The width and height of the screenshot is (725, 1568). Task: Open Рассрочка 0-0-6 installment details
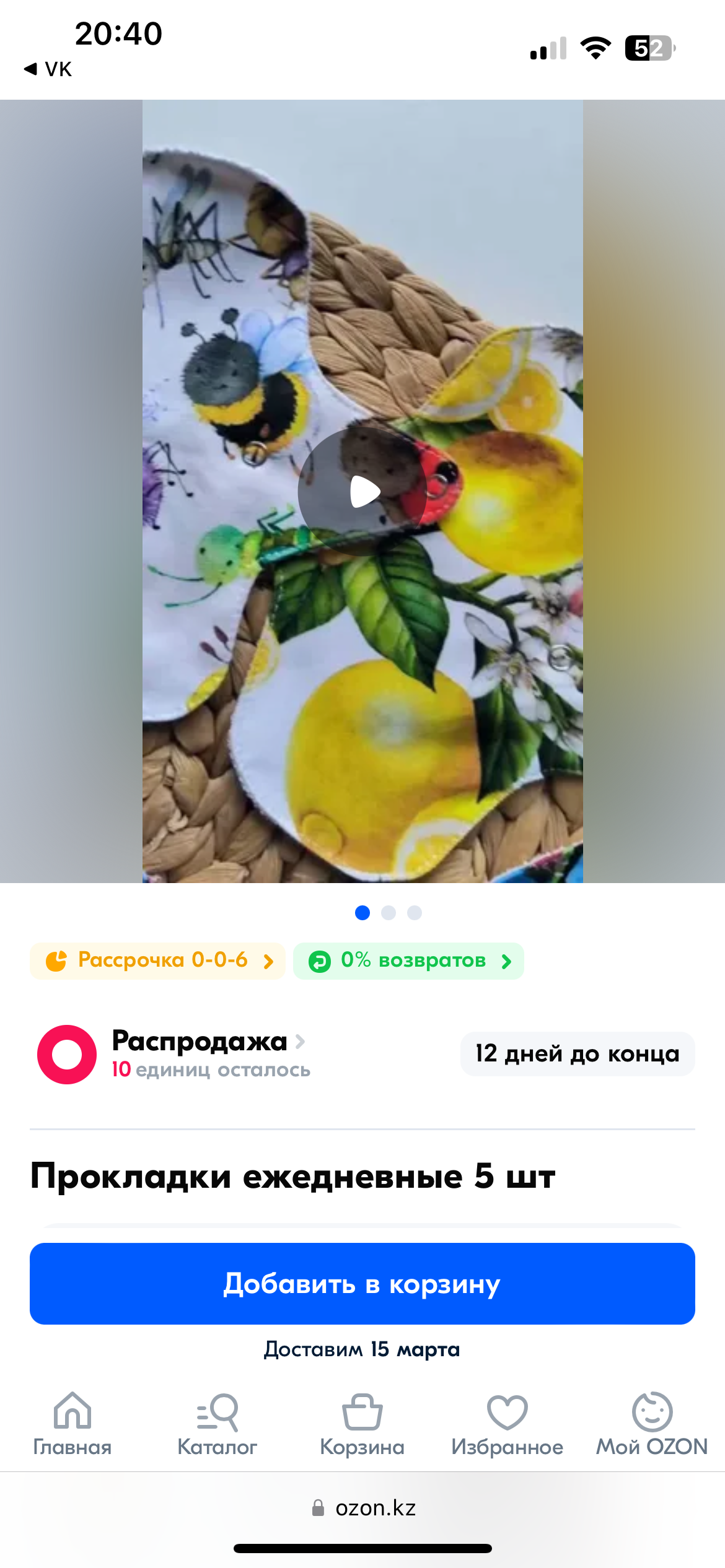(x=158, y=960)
